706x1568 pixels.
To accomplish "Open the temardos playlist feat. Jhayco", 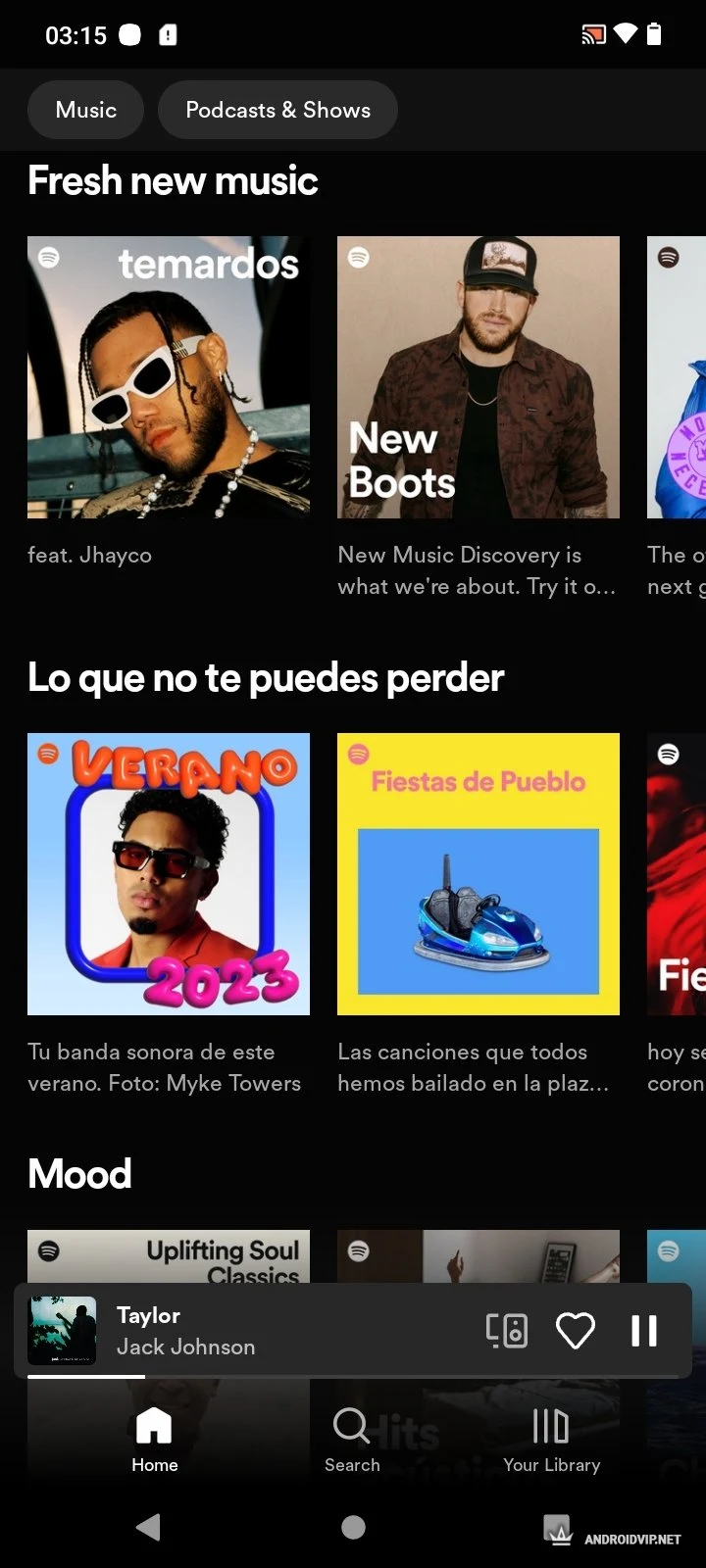I will click(x=169, y=377).
